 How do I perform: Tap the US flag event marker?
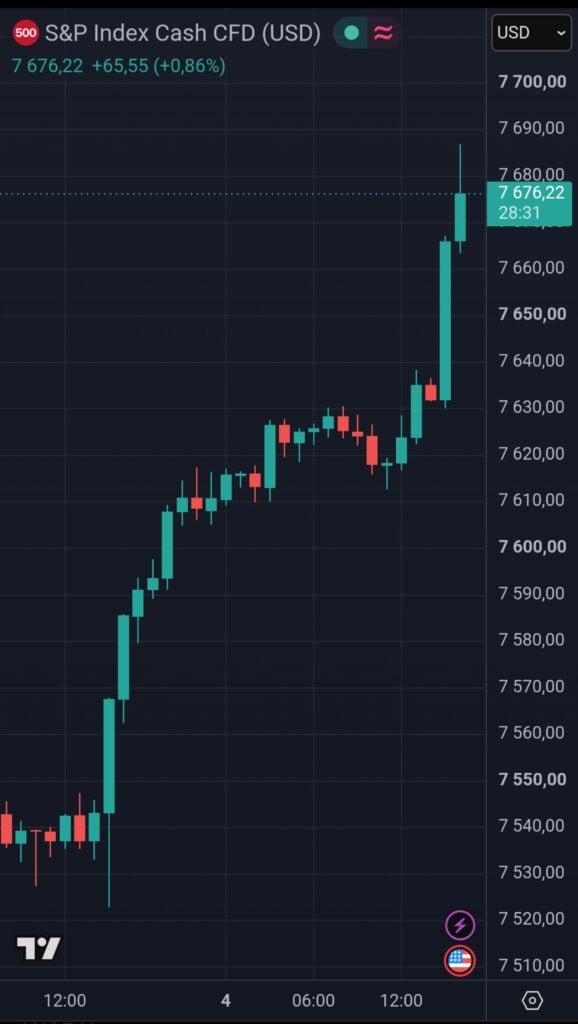pyautogui.click(x=460, y=961)
